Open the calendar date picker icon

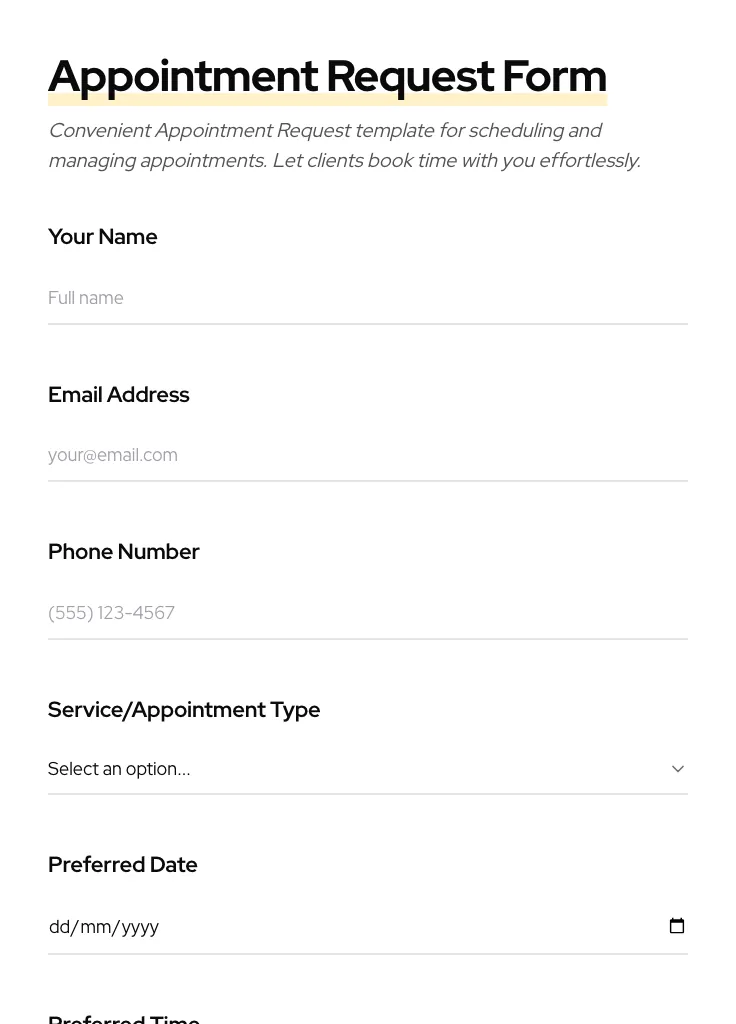coord(677,925)
